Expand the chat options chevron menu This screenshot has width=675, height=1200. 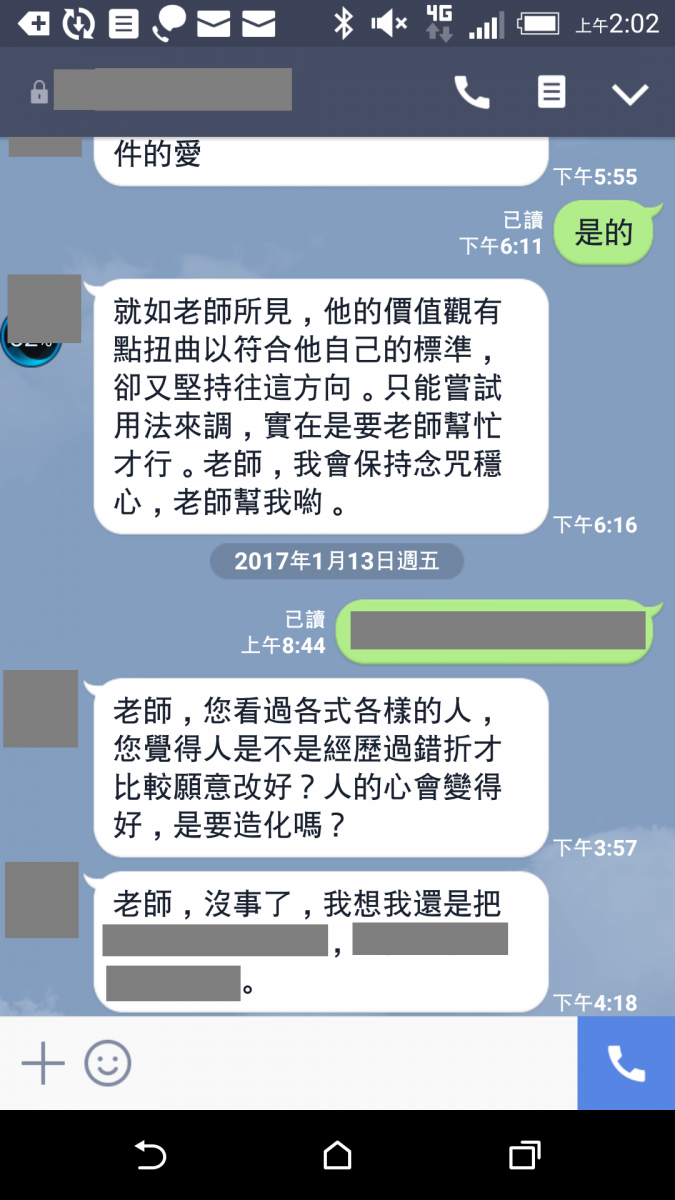click(630, 94)
